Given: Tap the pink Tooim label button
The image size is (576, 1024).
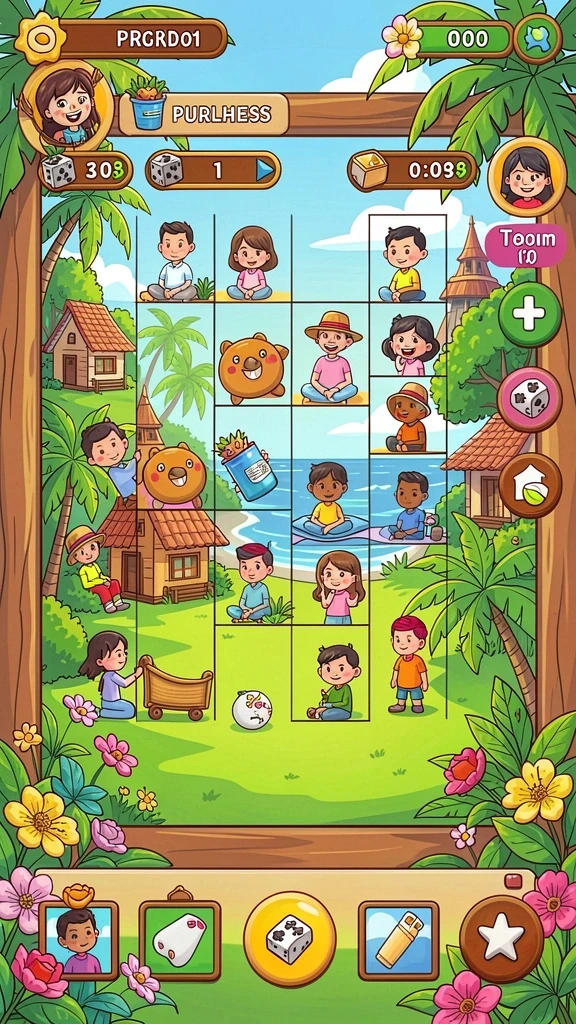Looking at the screenshot, I should pos(526,246).
